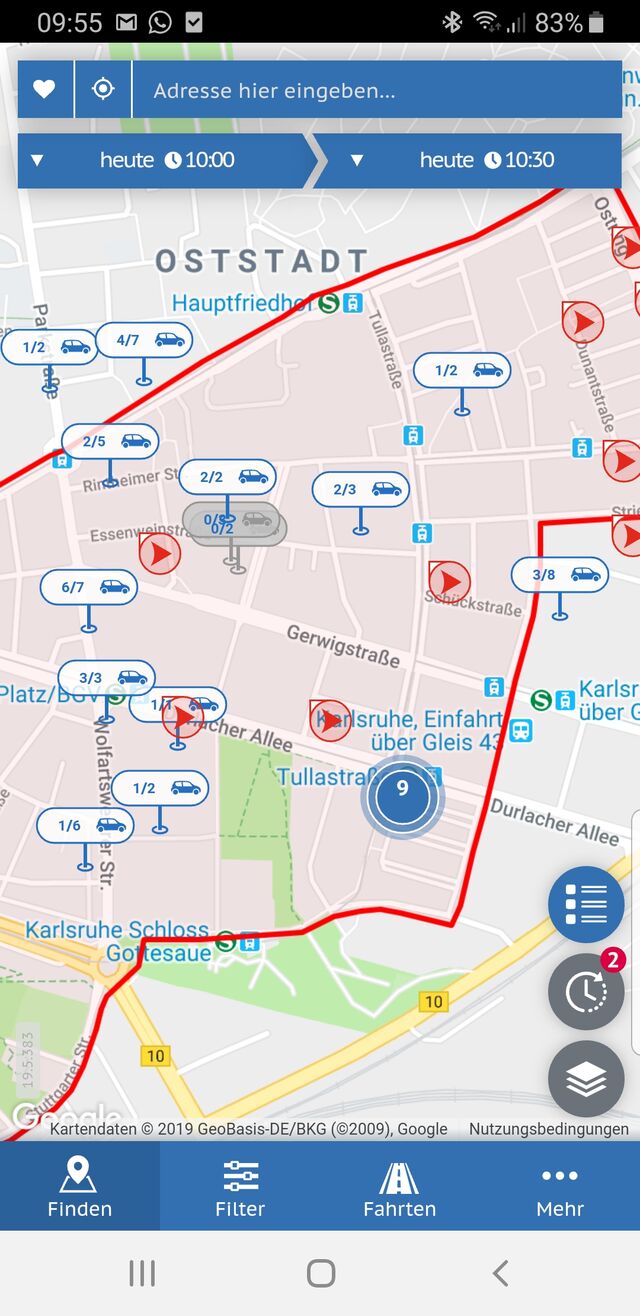Center map on my location

(x=103, y=90)
